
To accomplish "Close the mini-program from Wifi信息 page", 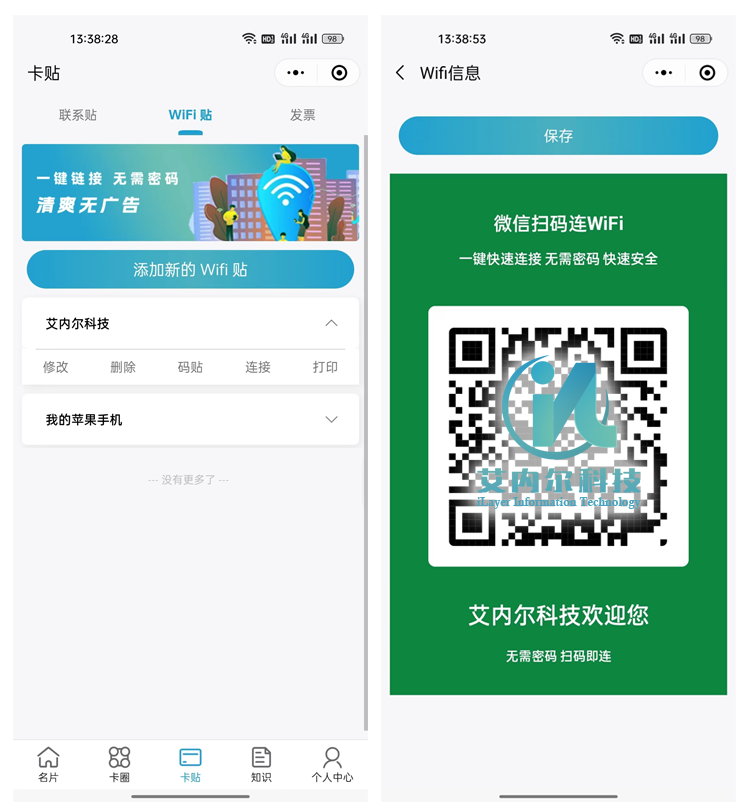I will [707, 73].
